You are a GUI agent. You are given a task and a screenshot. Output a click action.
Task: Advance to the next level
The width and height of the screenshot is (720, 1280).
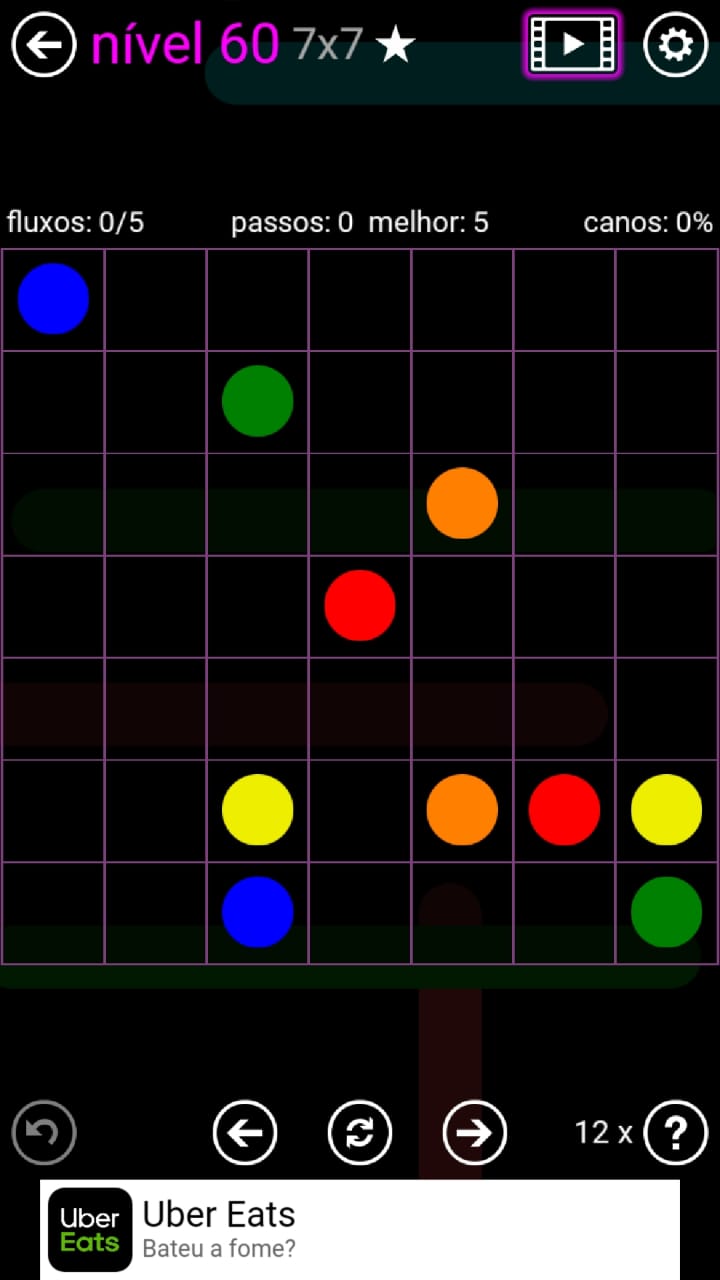tap(475, 1132)
